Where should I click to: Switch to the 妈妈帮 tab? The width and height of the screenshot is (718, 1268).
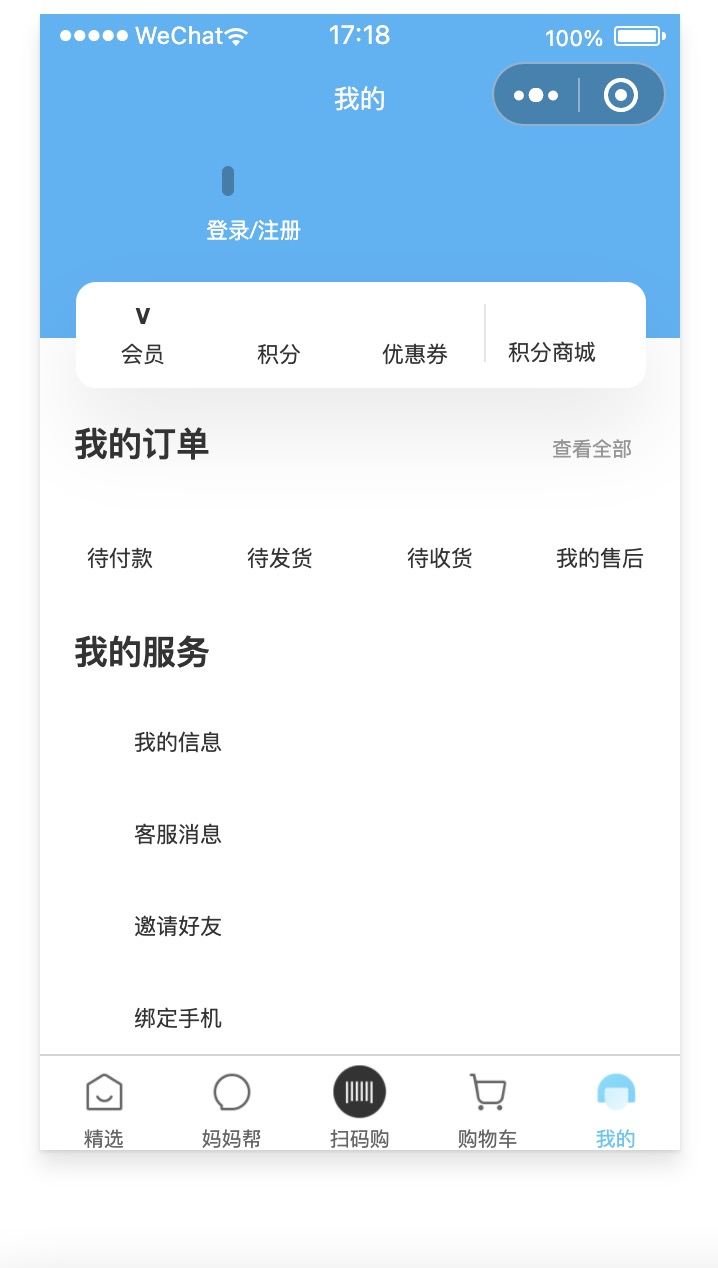[x=232, y=1109]
